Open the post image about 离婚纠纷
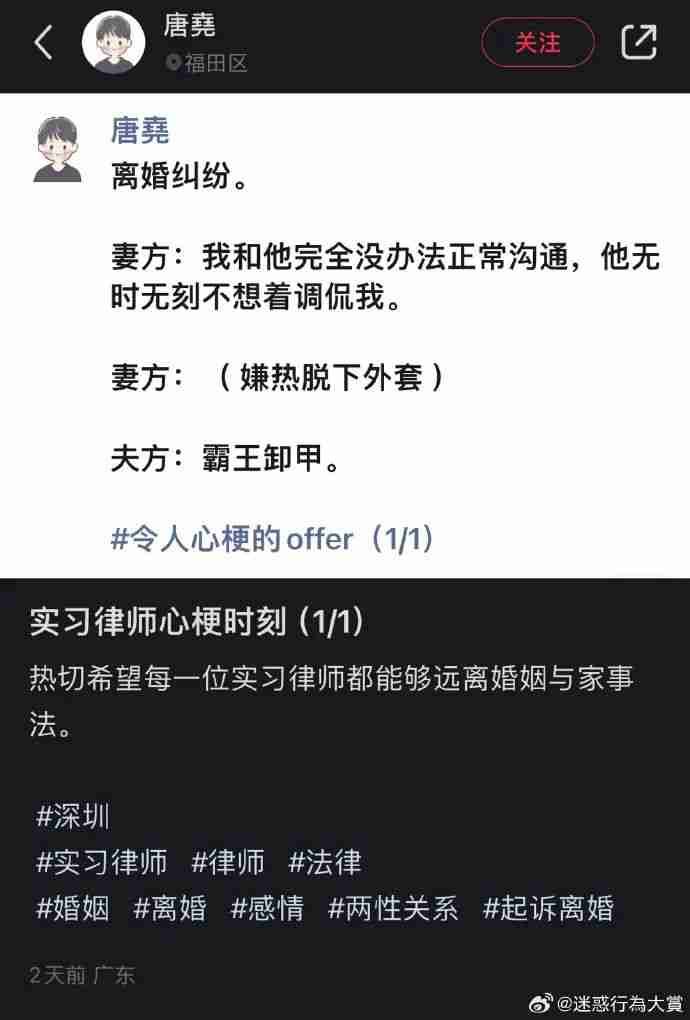Screen dimensions: 690x1020 (x=345, y=335)
